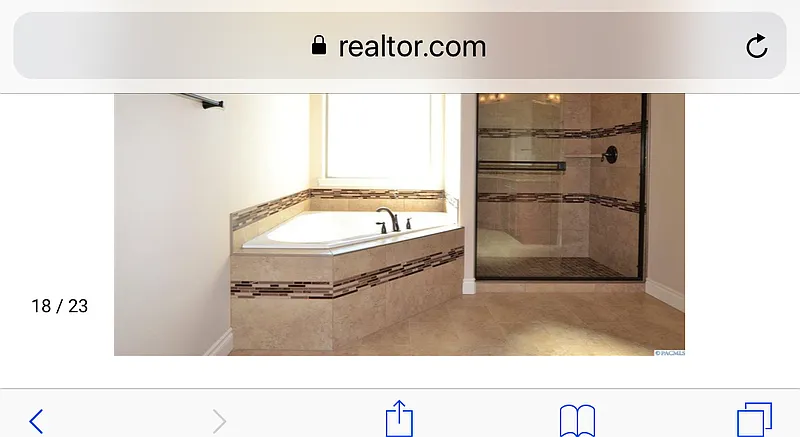Image resolution: width=800 pixels, height=437 pixels.
Task: Tap the realtor.com address bar
Action: click(398, 46)
